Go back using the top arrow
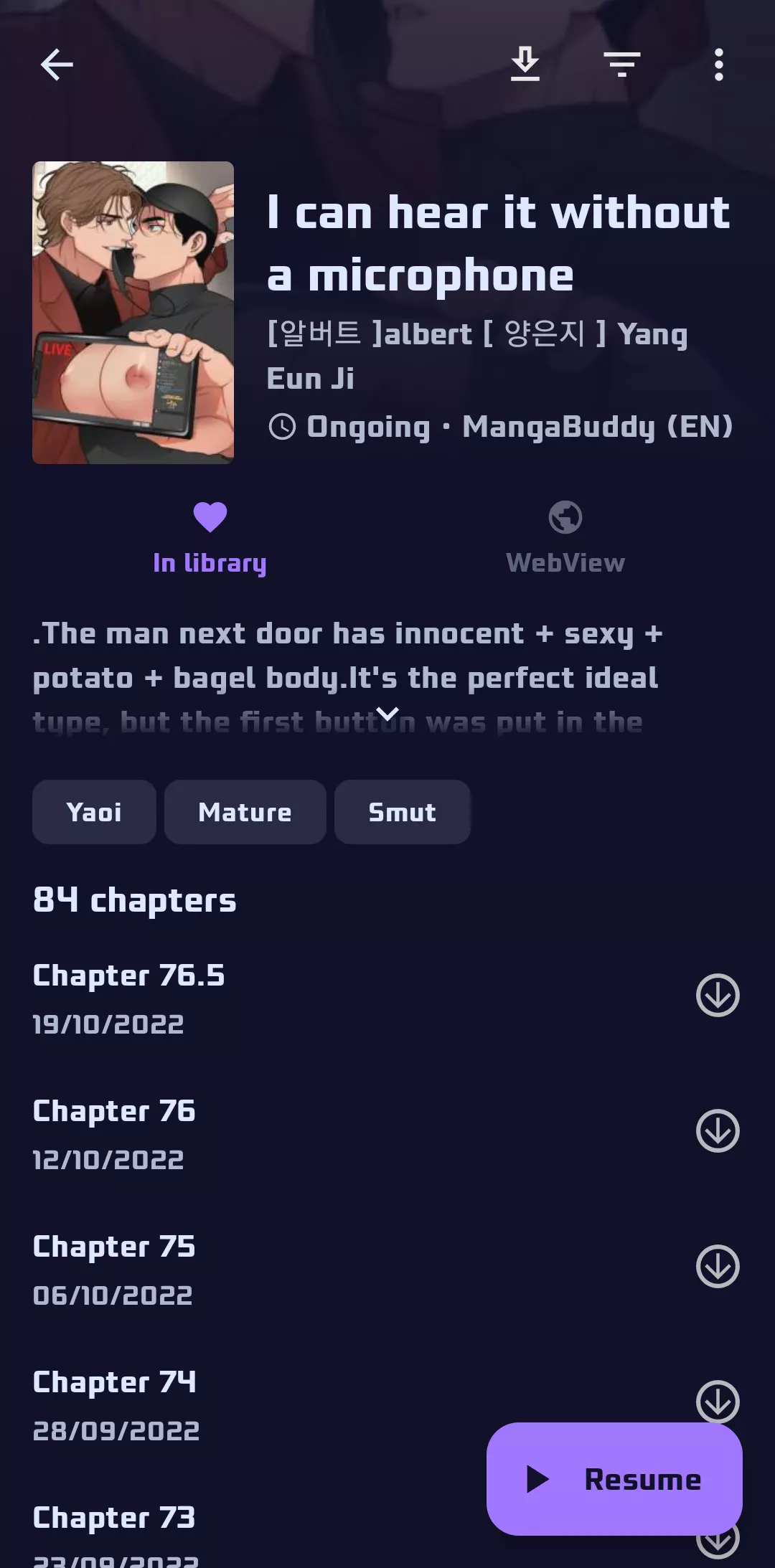 point(57,65)
